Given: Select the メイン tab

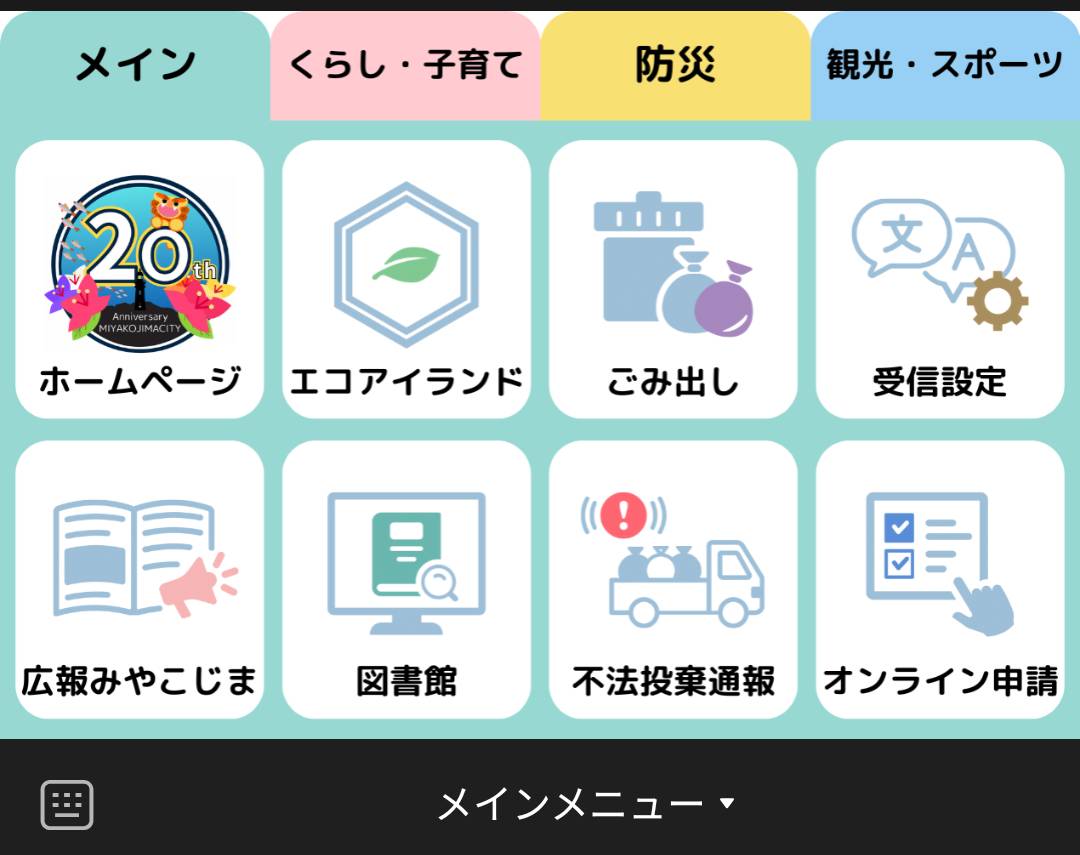Looking at the screenshot, I should coord(135,66).
